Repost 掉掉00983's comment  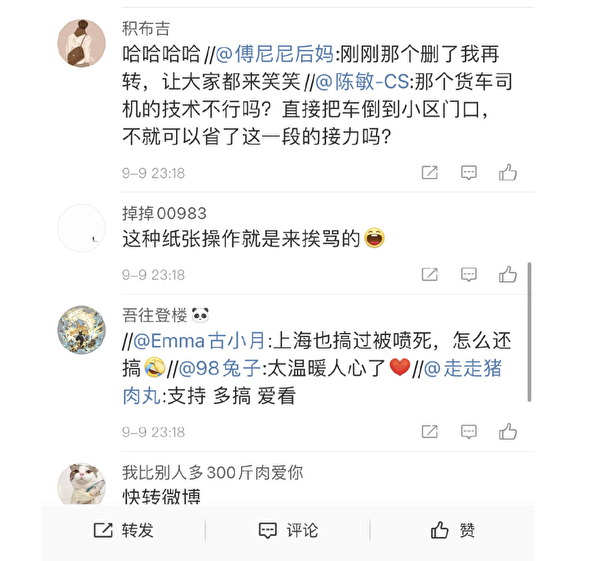point(429,274)
